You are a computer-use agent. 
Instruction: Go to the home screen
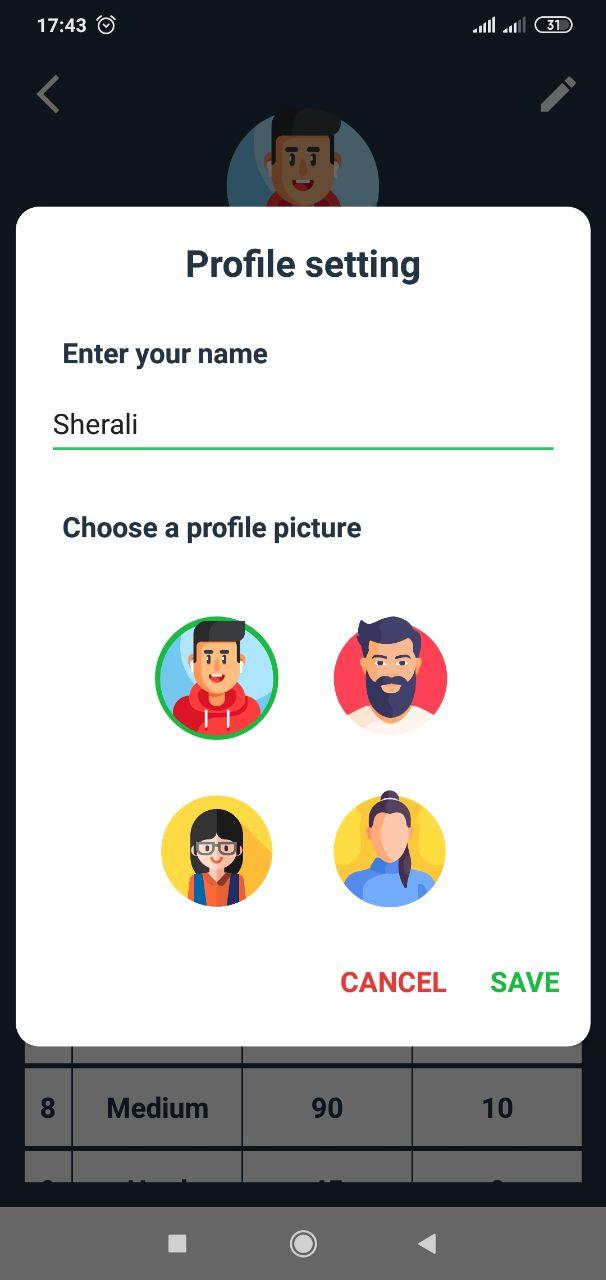303,1243
